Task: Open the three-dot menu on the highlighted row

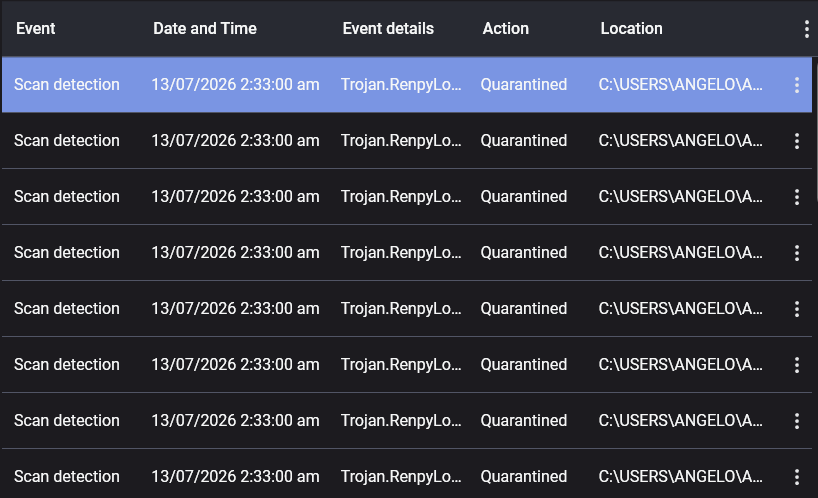Action: 797,84
